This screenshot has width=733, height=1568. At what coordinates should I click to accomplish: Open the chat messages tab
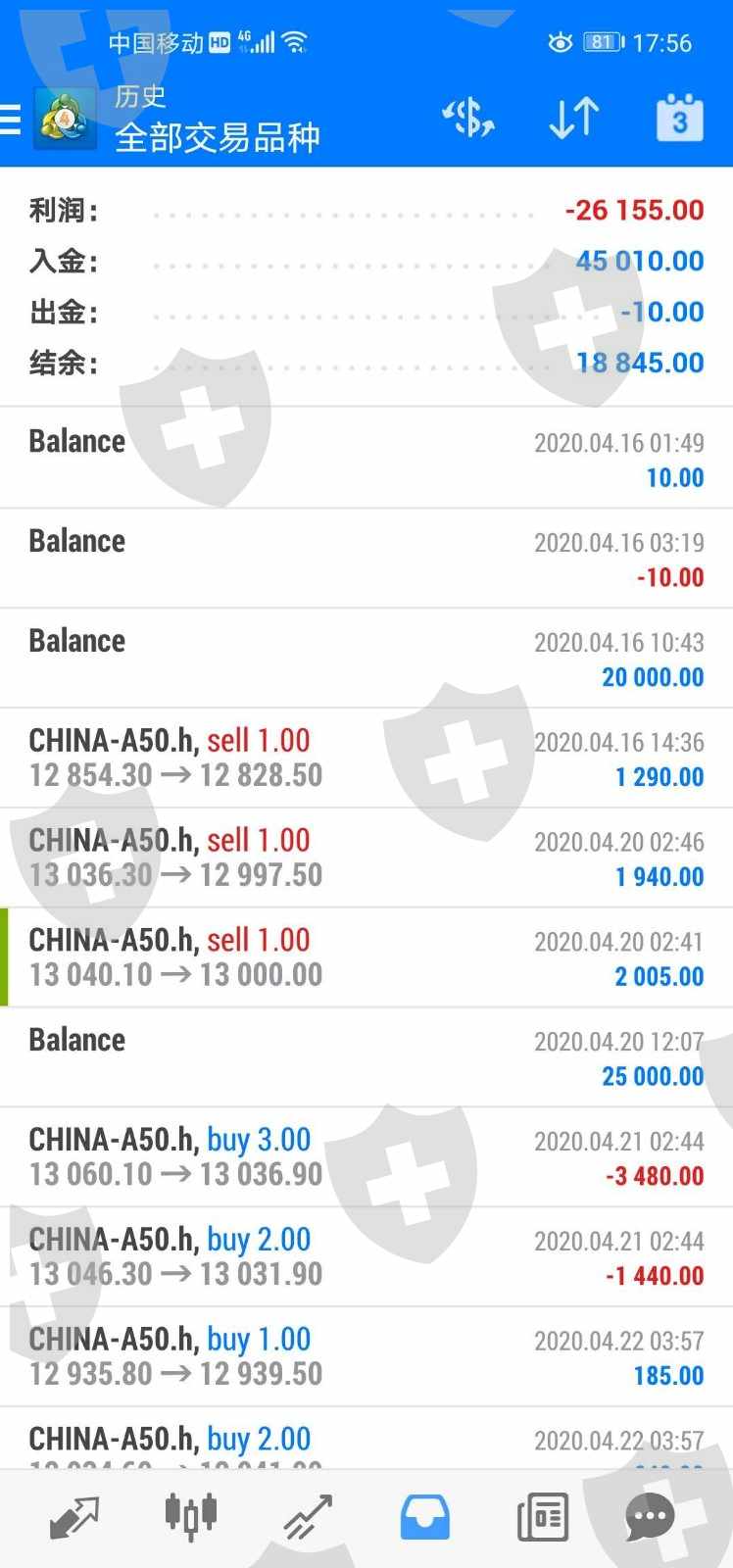[x=649, y=1517]
